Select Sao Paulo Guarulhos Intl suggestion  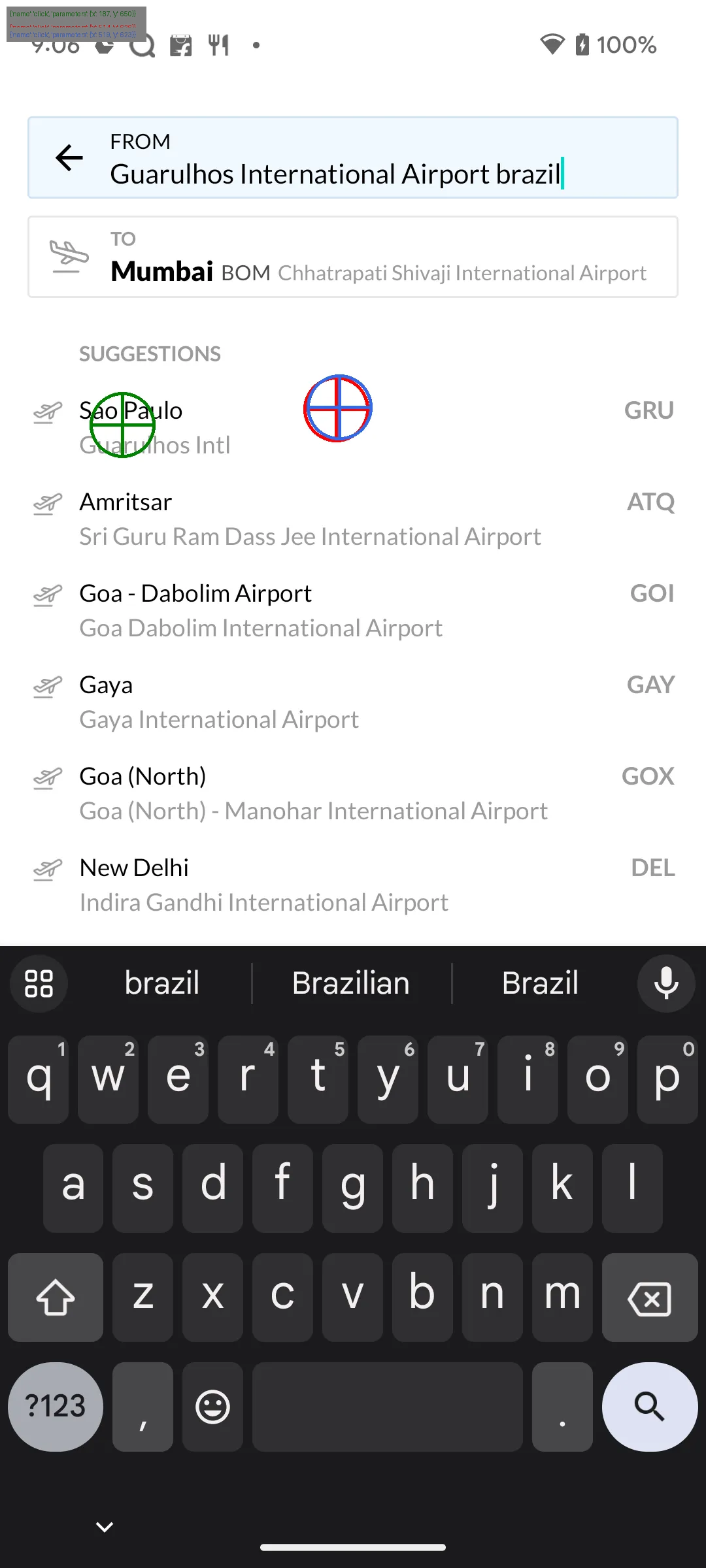pos(353,427)
